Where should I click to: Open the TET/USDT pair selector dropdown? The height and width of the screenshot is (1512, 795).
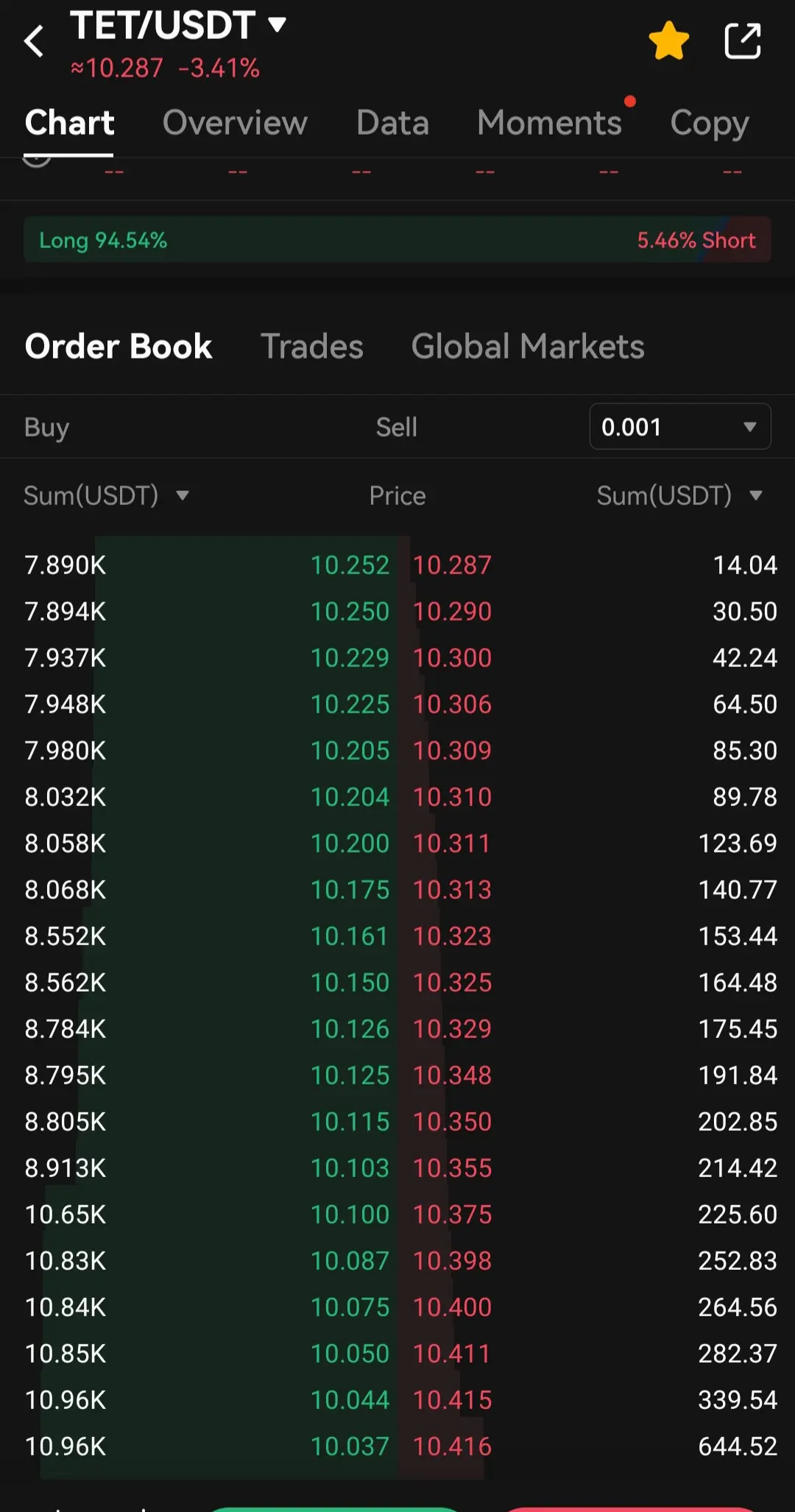click(x=177, y=26)
